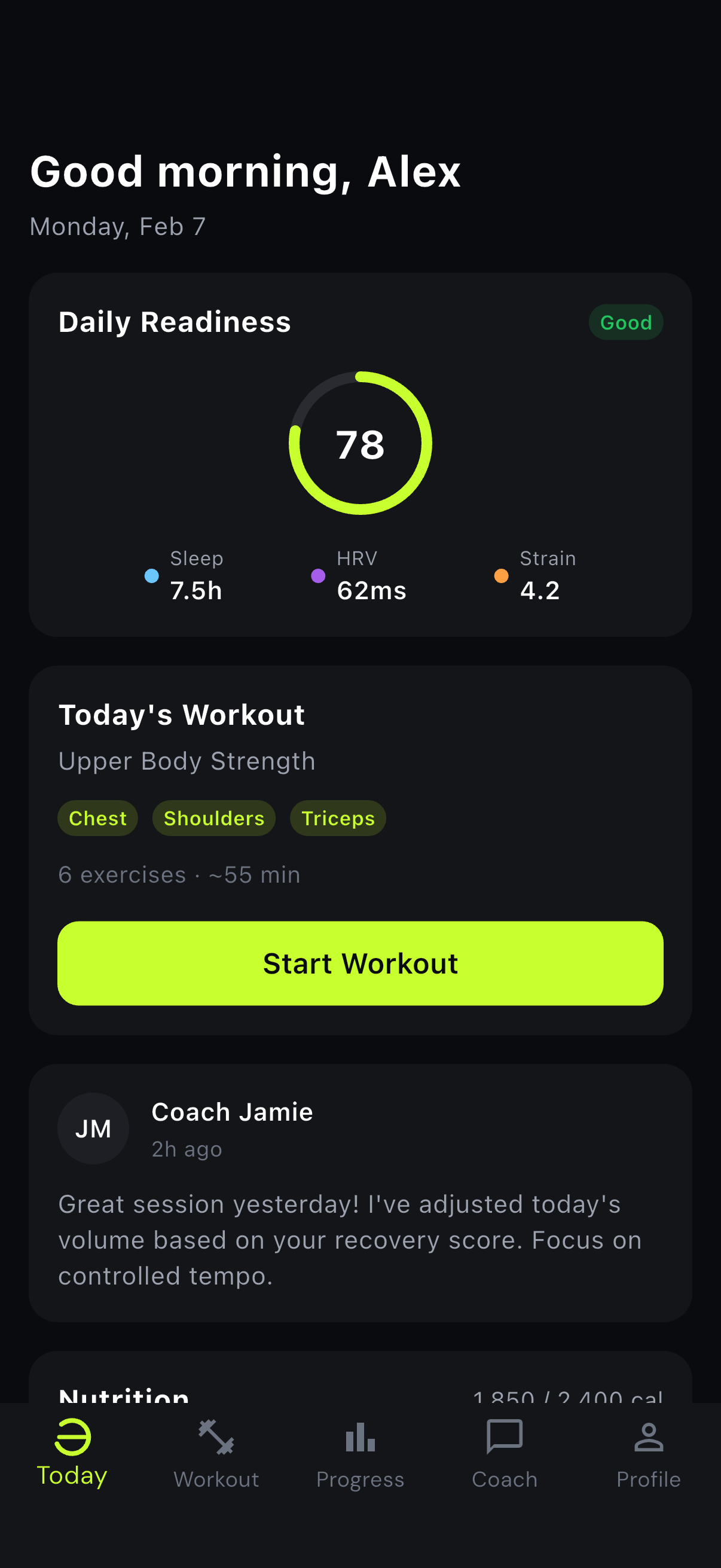Screen dimensions: 721x1568
Task: Open the Nutrition card
Action: pyautogui.click(x=360, y=1384)
